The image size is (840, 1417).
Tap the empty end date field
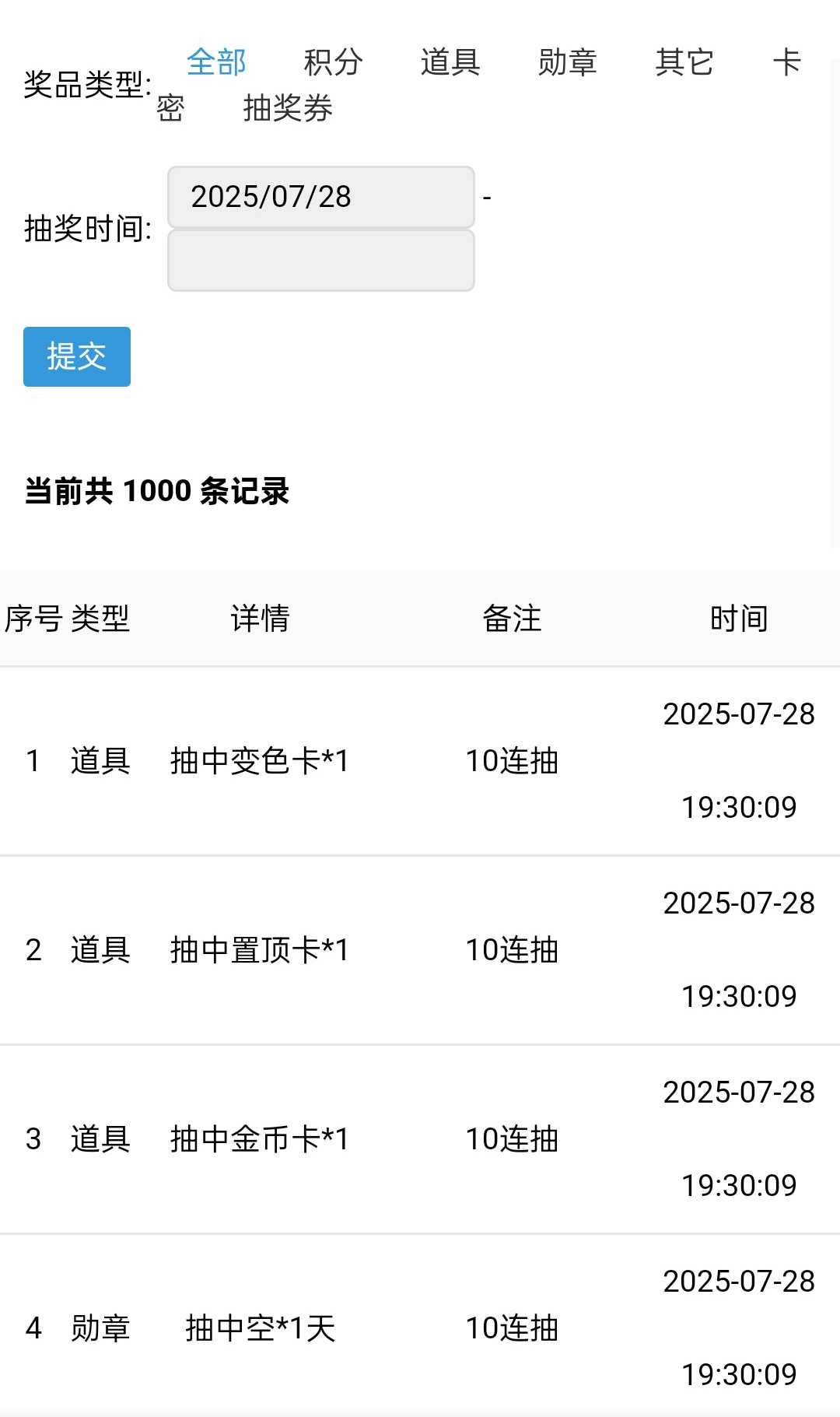point(320,261)
